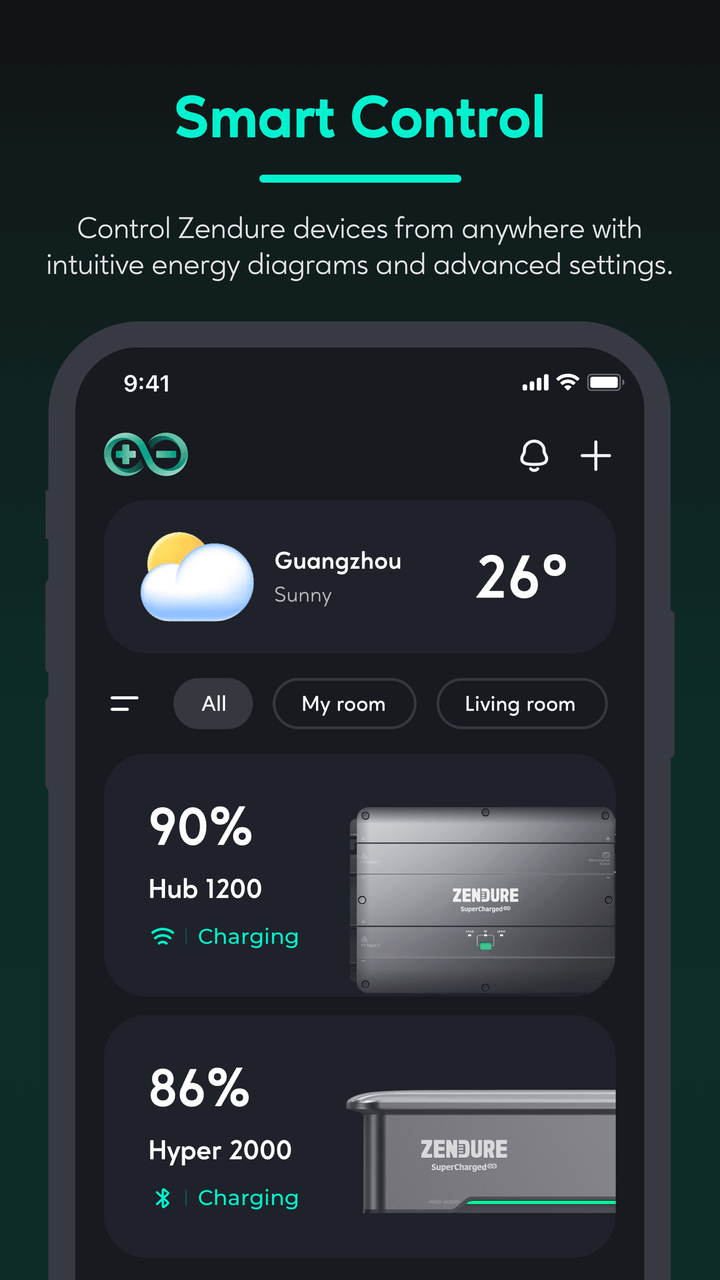Select the All filter chip
The image size is (720, 1280).
pos(212,703)
